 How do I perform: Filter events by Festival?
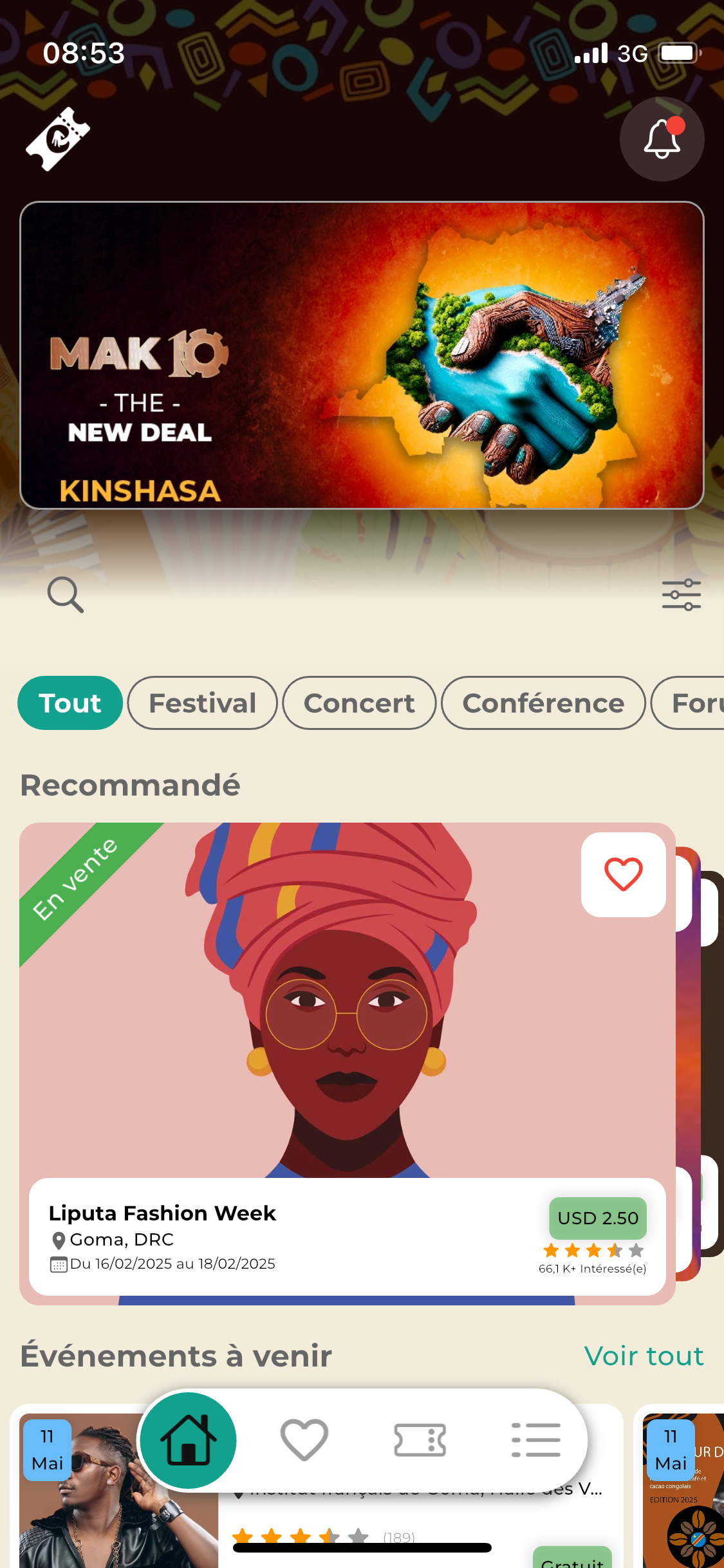[202, 703]
